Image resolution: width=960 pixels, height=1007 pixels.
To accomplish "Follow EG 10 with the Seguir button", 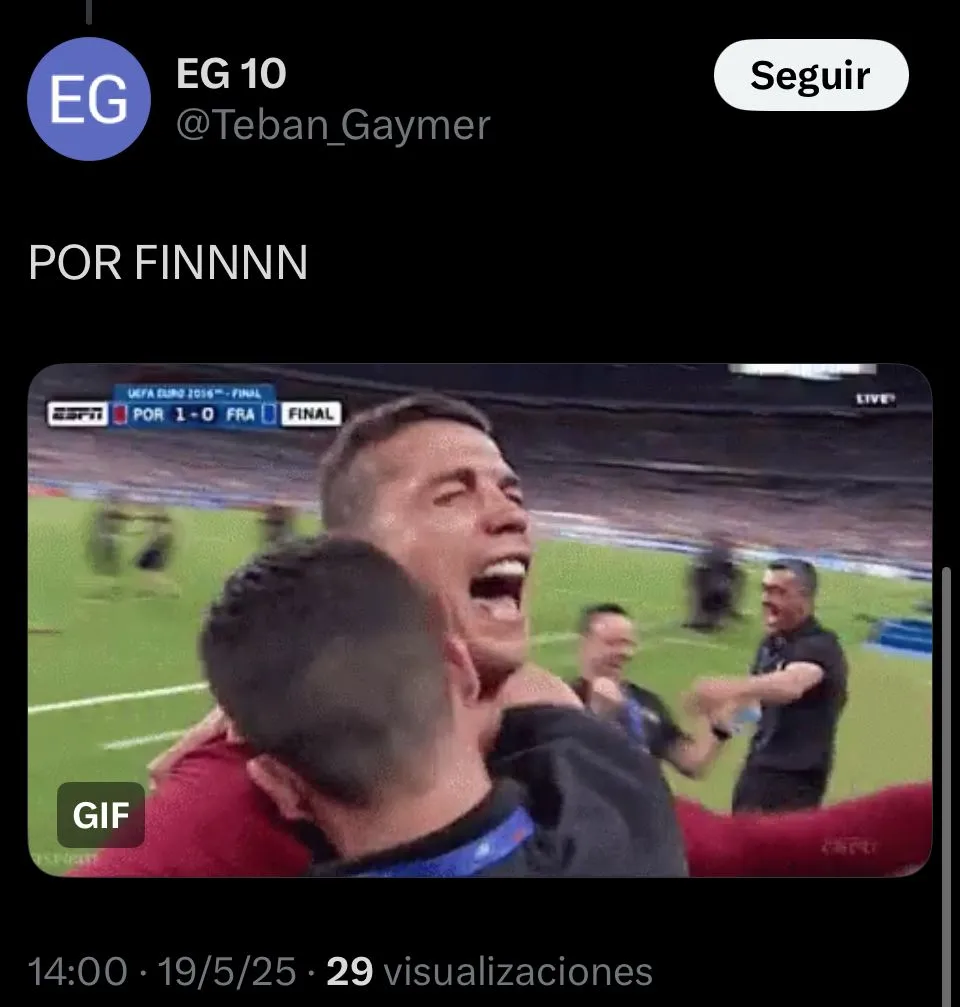I will point(810,75).
